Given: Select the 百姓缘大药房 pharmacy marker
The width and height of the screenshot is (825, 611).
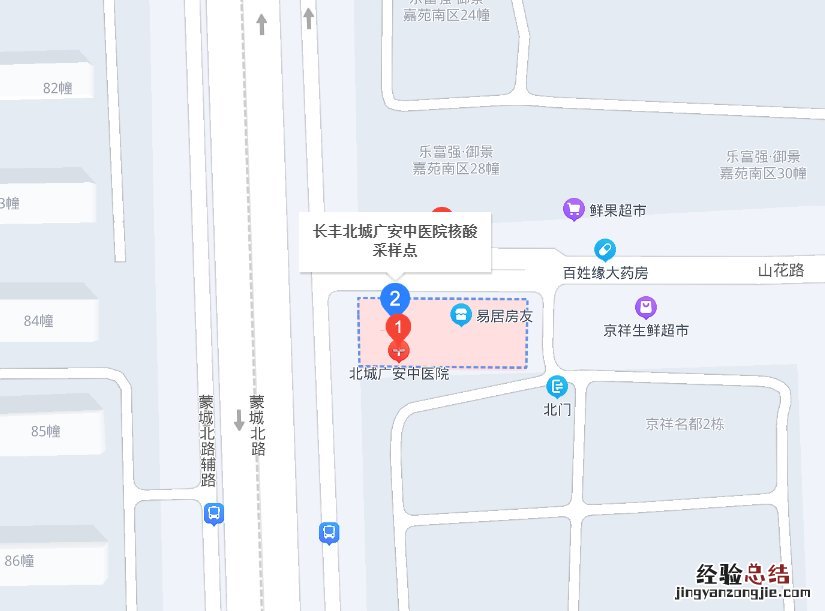Looking at the screenshot, I should [x=603, y=250].
